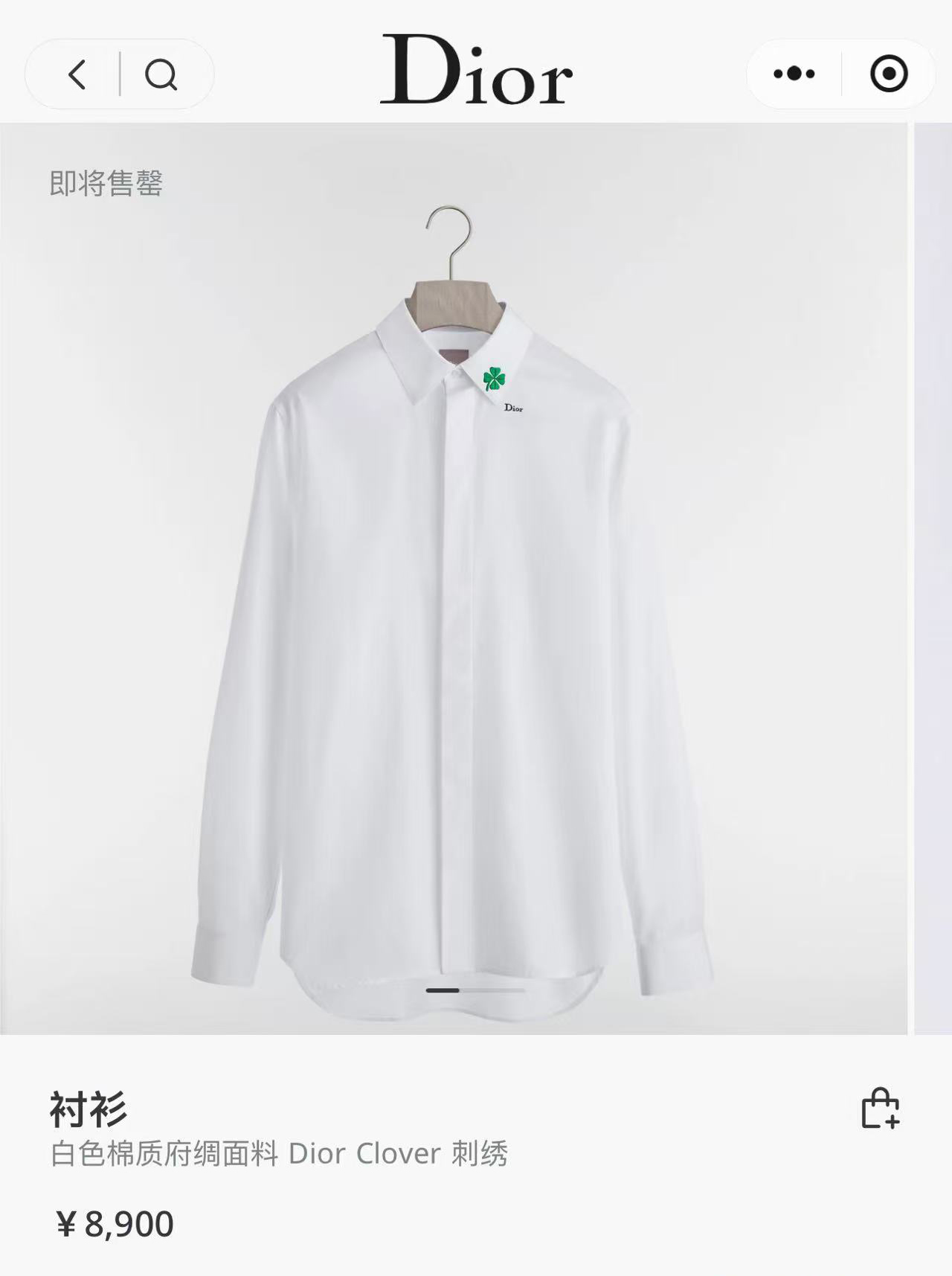Close the Dior mini program
952x1276 pixels.
(x=889, y=74)
